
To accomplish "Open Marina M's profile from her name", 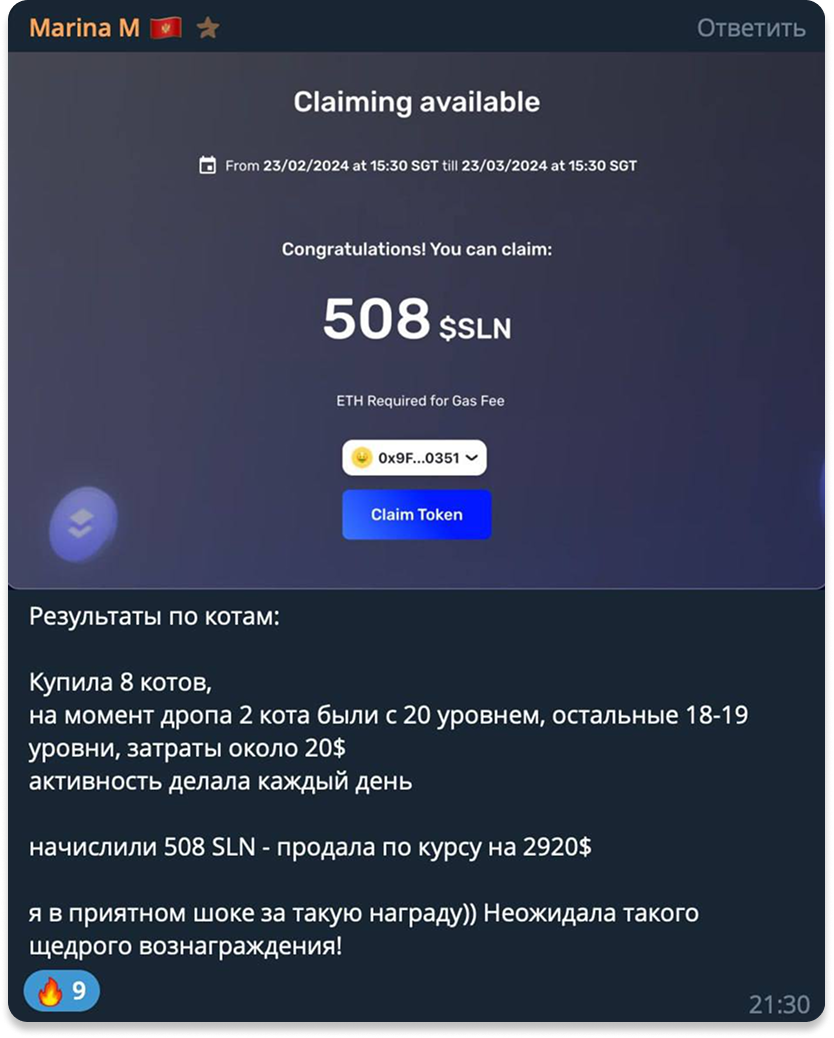I will click(84, 28).
